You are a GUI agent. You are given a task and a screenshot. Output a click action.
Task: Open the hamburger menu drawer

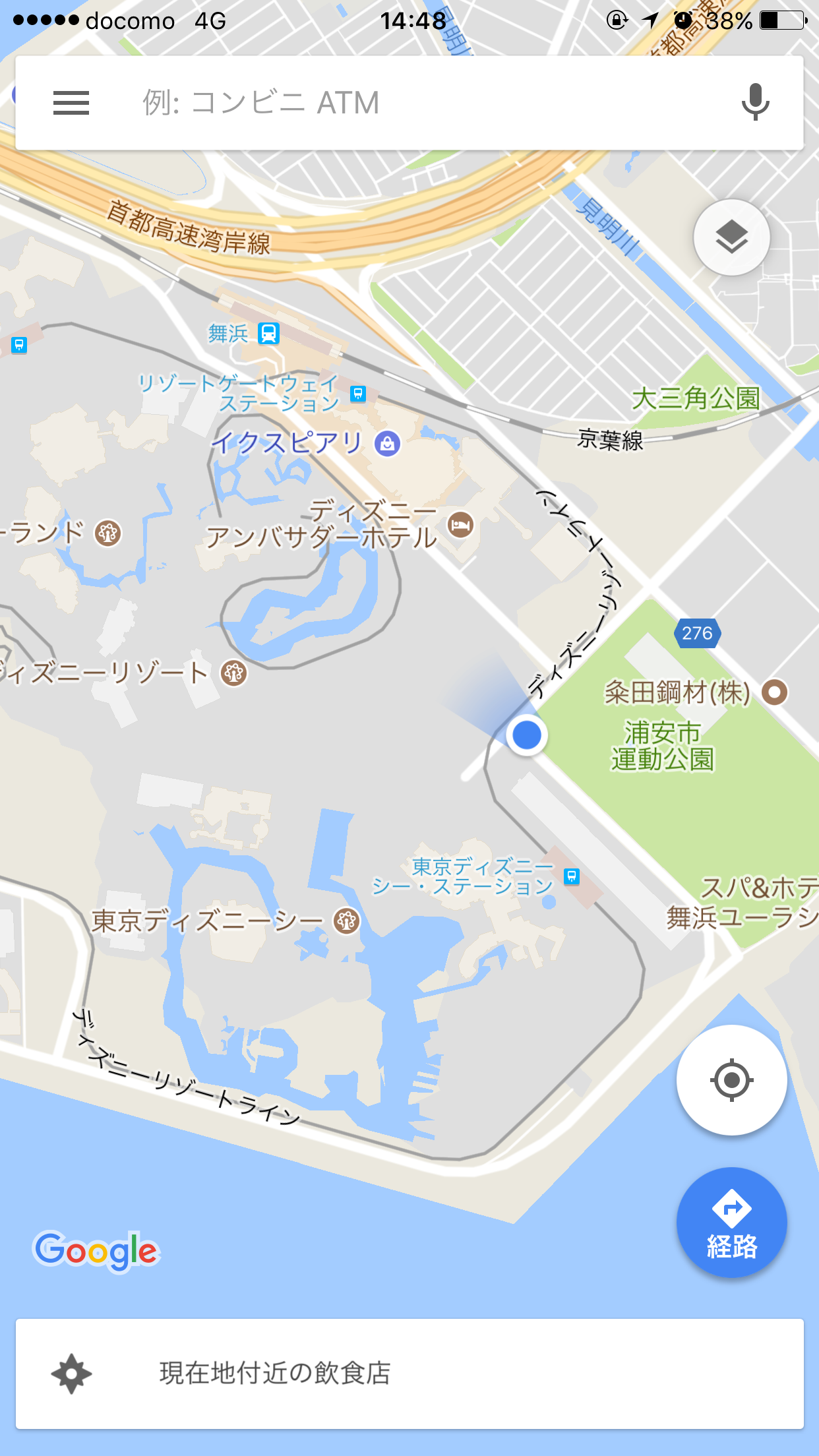[x=71, y=103]
